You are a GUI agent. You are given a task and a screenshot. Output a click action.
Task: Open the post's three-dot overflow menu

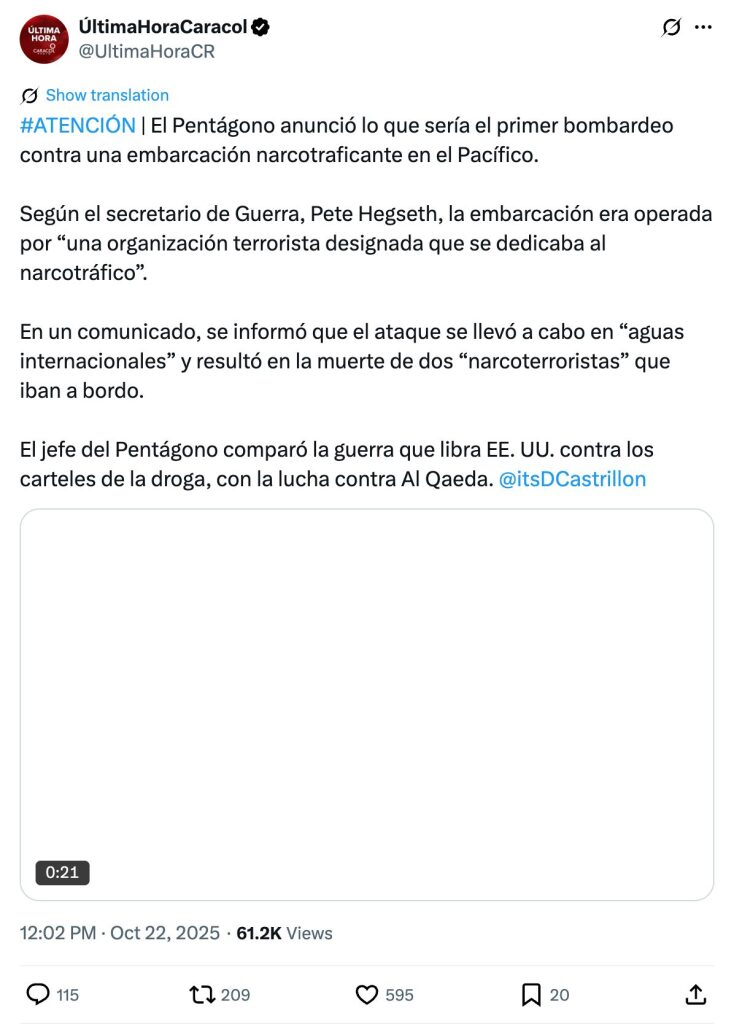coord(704,28)
